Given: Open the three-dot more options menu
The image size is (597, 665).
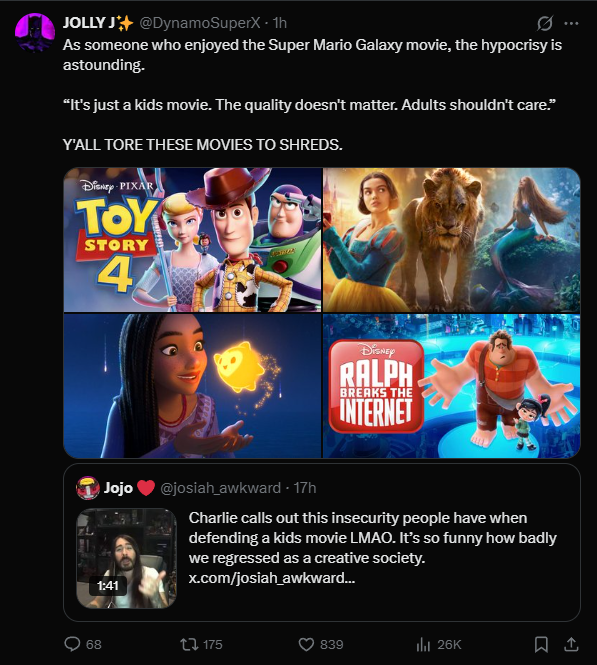Looking at the screenshot, I should pyautogui.click(x=571, y=23).
